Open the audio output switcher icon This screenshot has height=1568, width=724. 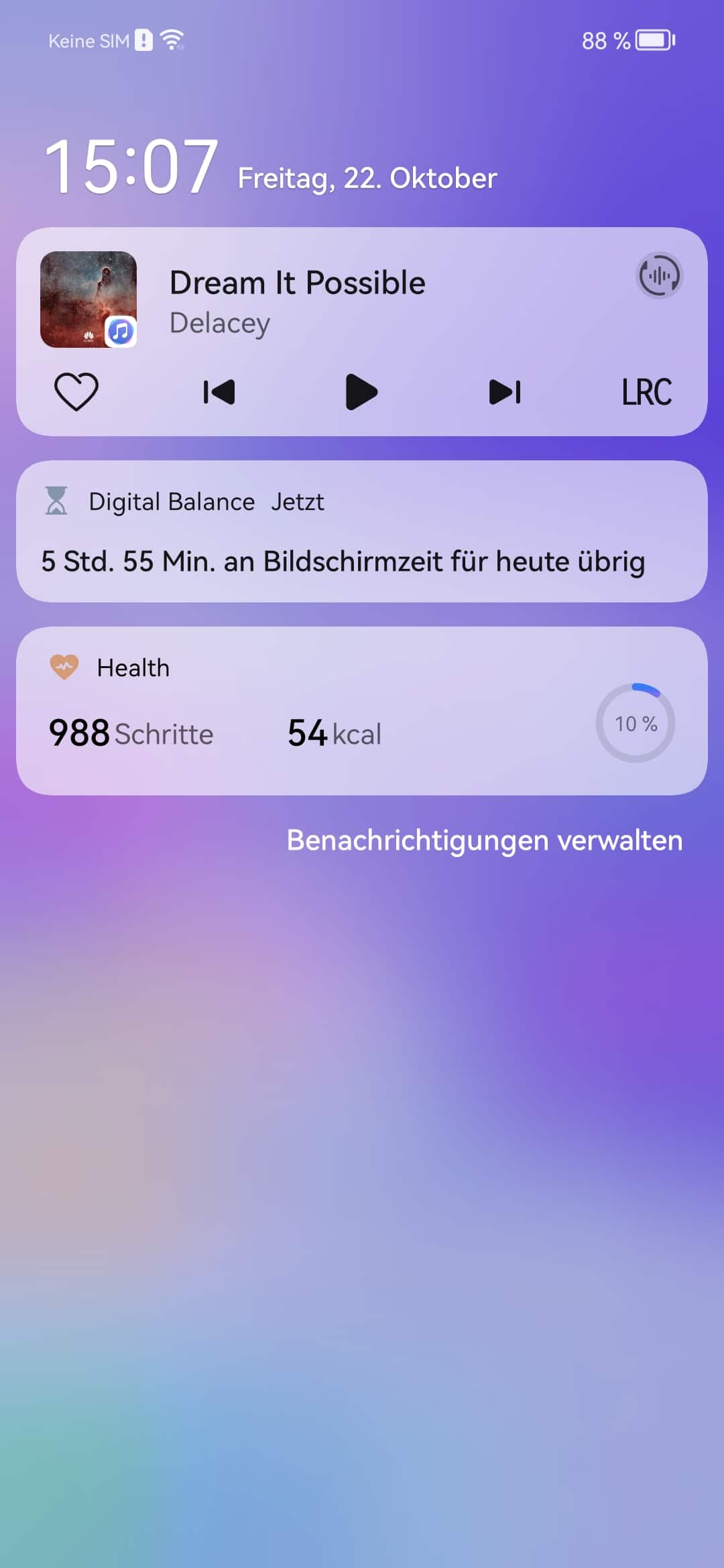click(659, 275)
